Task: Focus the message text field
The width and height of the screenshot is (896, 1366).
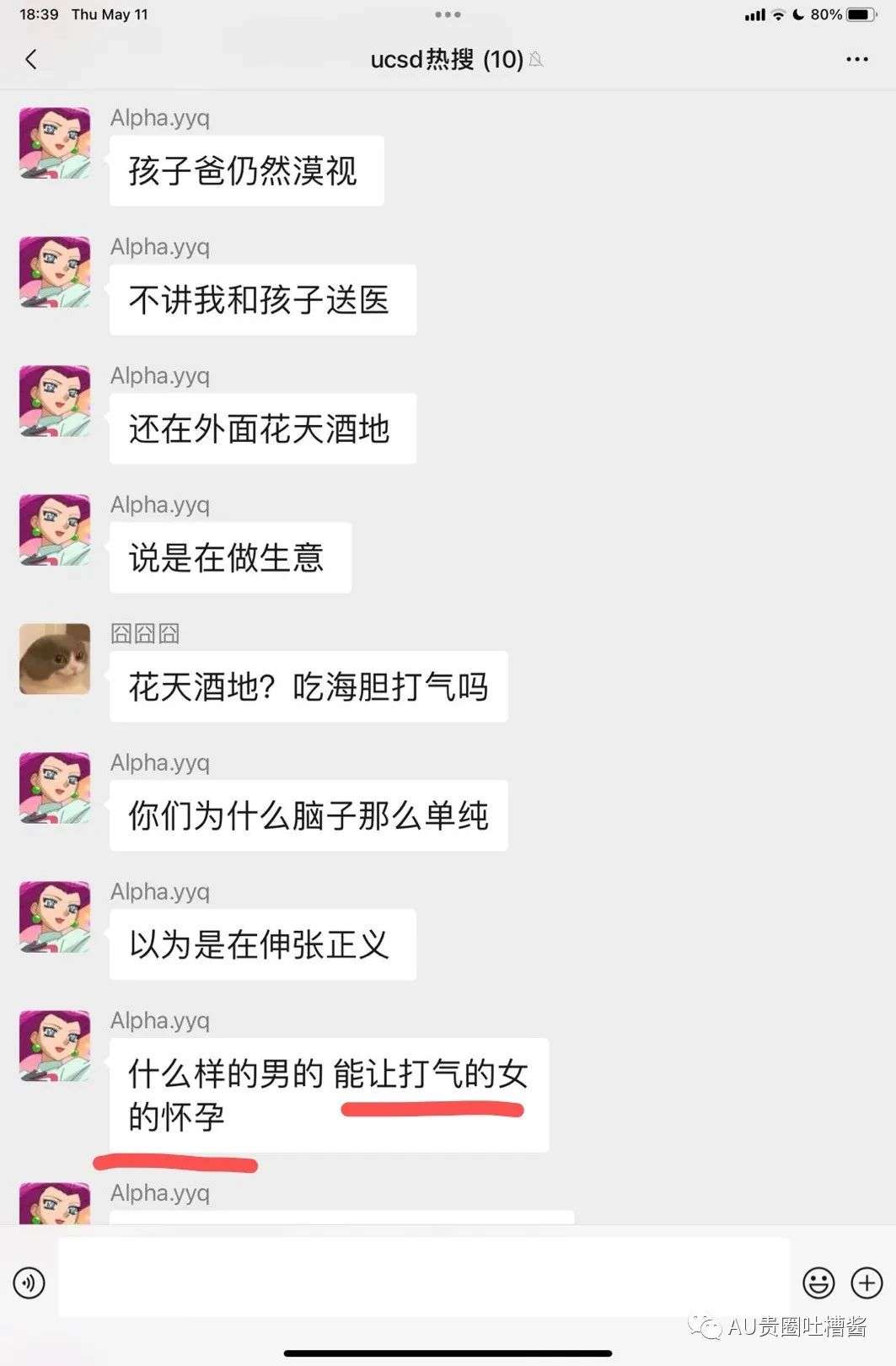Action: click(423, 1278)
